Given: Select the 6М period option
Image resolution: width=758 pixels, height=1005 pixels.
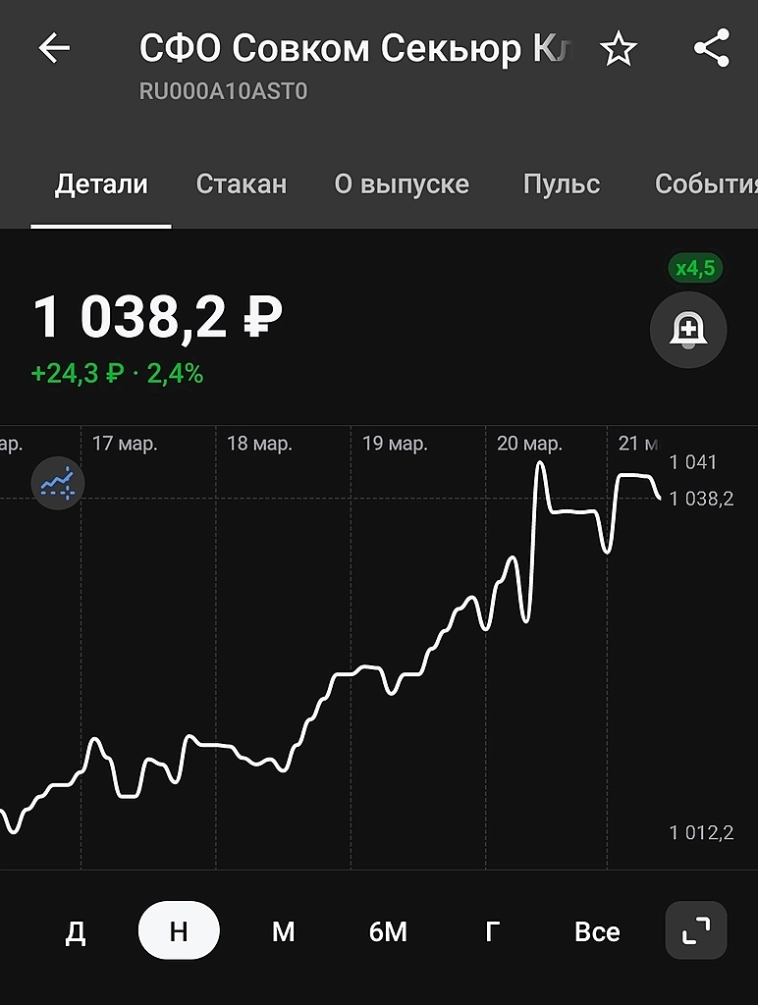Looking at the screenshot, I should [x=388, y=930].
